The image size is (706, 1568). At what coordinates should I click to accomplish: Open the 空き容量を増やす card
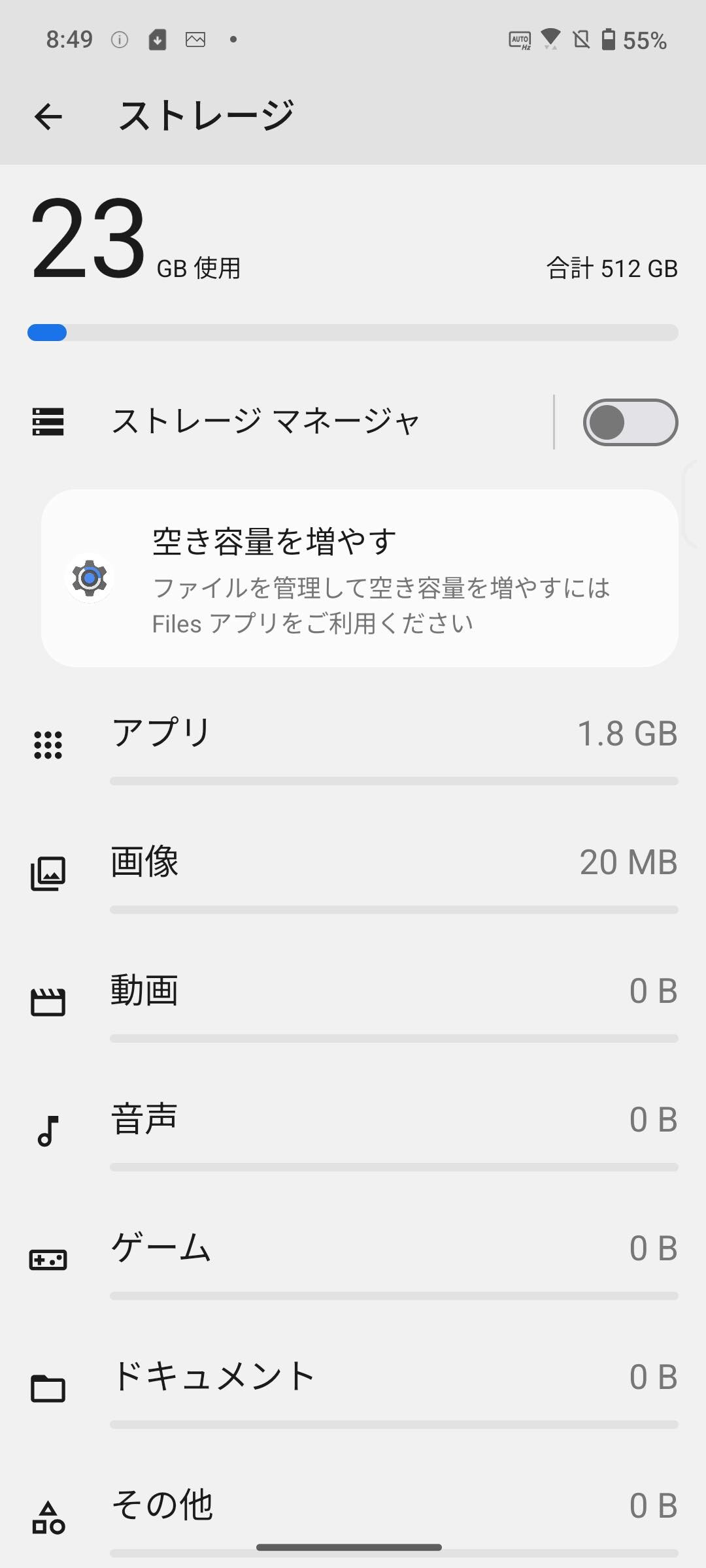360,578
